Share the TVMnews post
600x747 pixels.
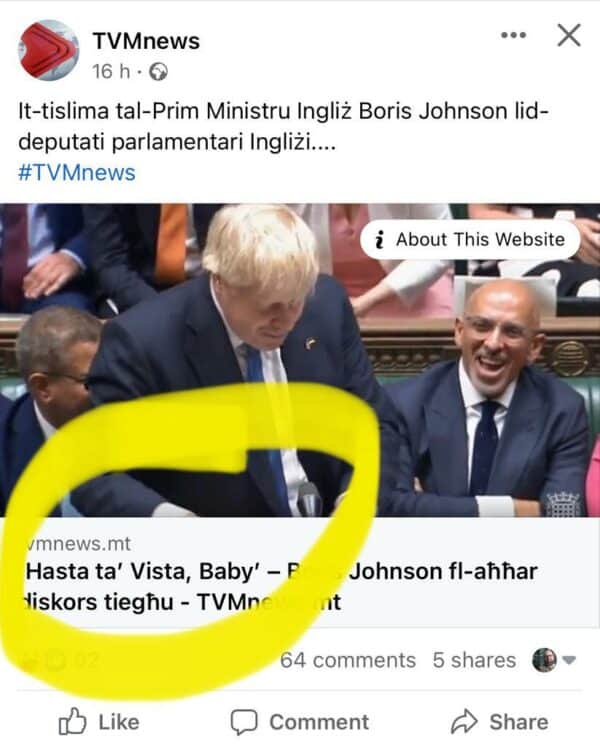500,721
